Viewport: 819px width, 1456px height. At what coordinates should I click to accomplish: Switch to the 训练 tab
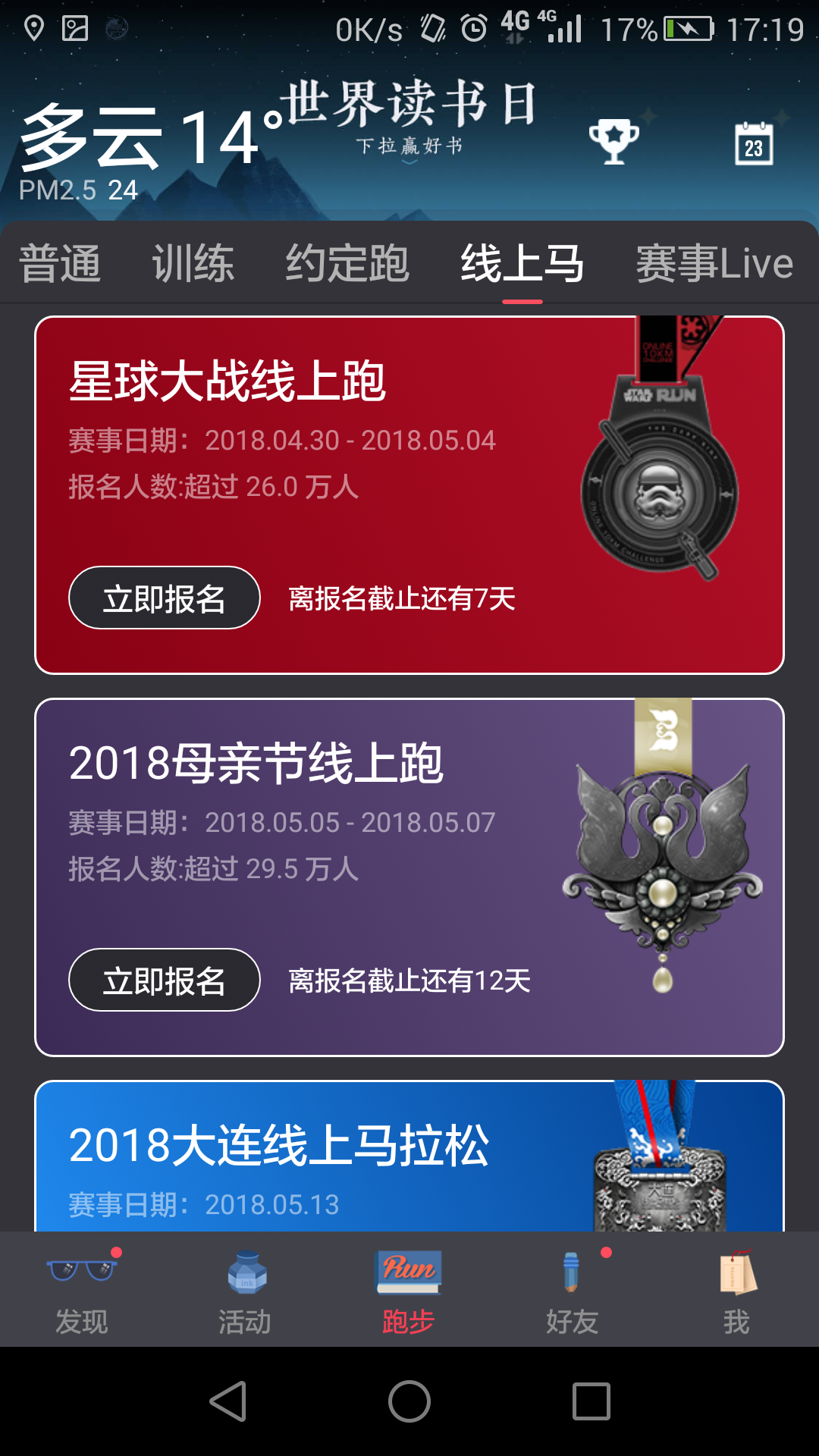(193, 264)
